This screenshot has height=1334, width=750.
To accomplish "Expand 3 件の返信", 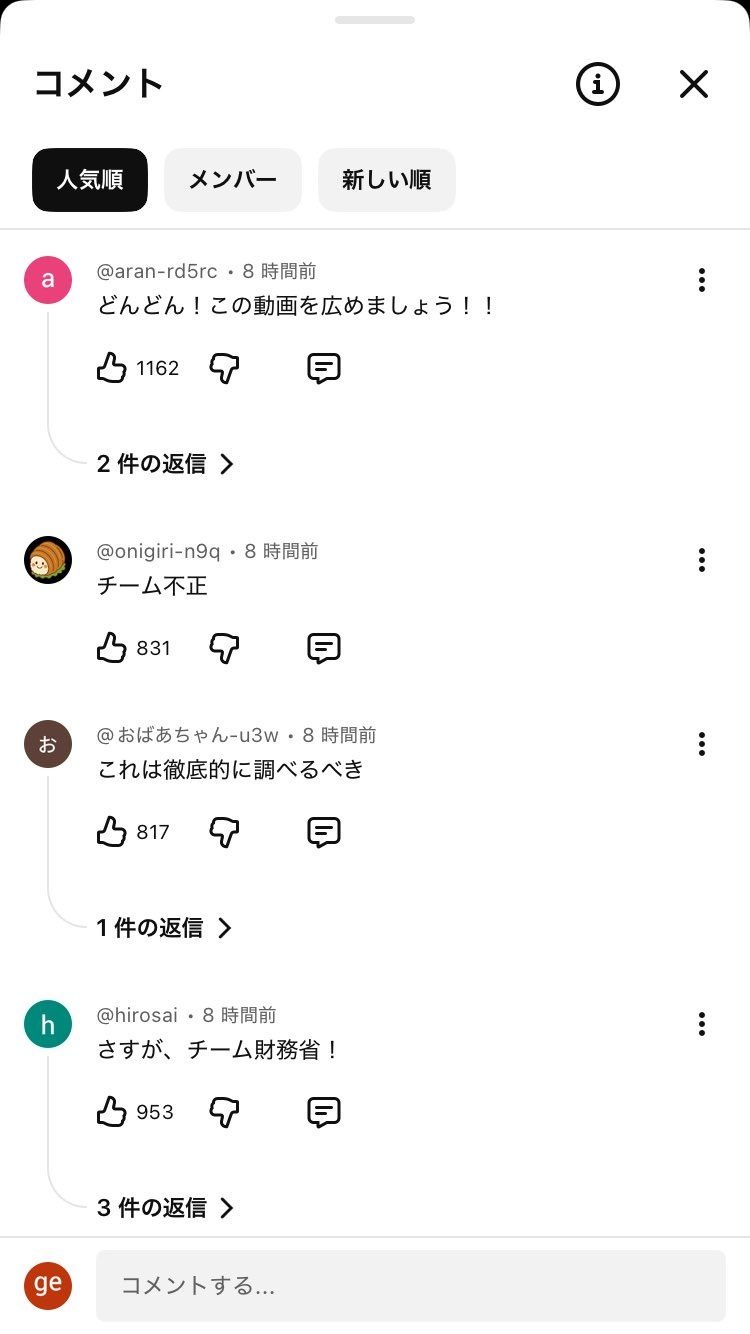I will tap(165, 1208).
